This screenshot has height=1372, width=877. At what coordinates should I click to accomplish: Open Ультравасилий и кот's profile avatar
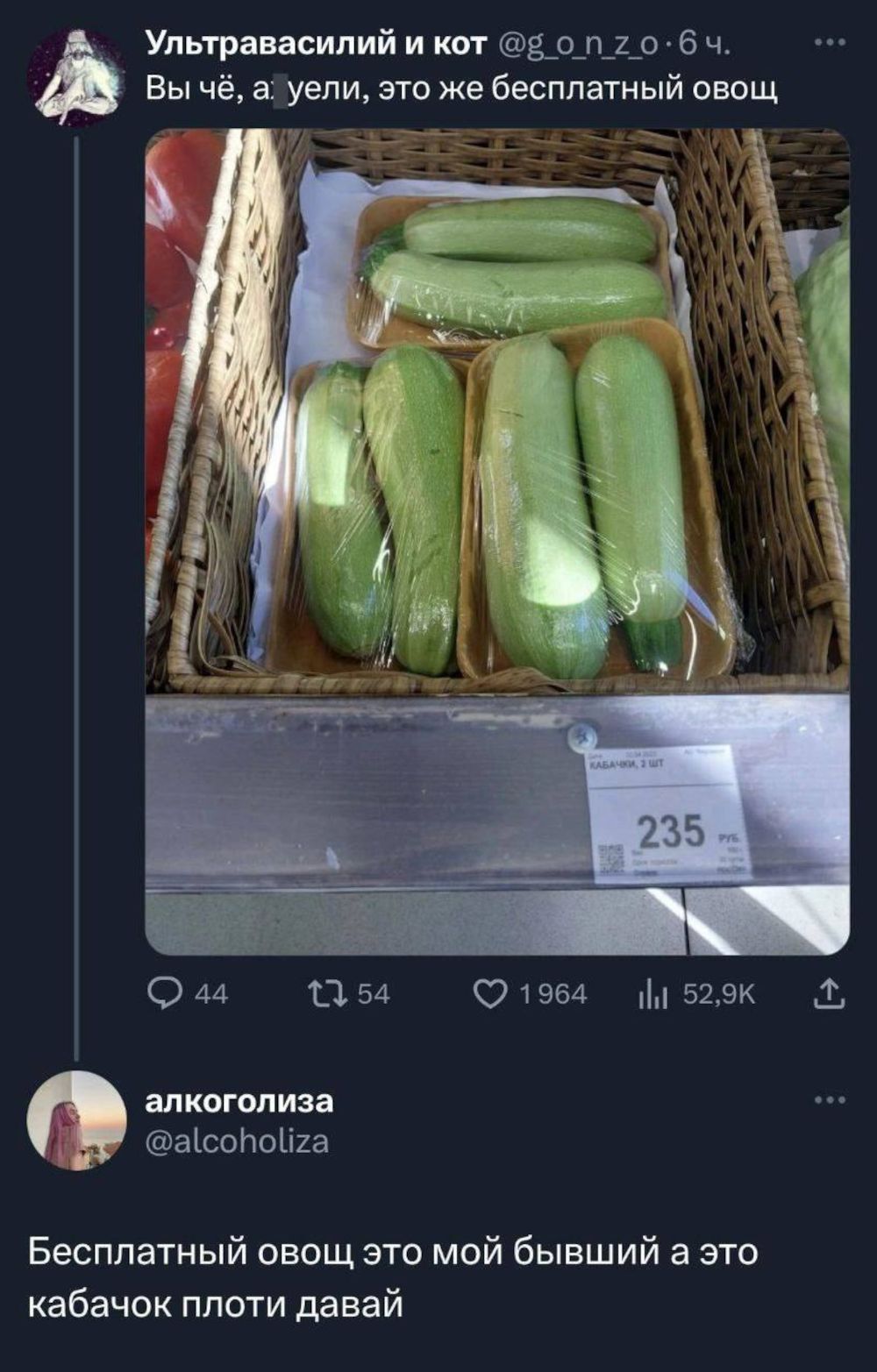[76, 78]
